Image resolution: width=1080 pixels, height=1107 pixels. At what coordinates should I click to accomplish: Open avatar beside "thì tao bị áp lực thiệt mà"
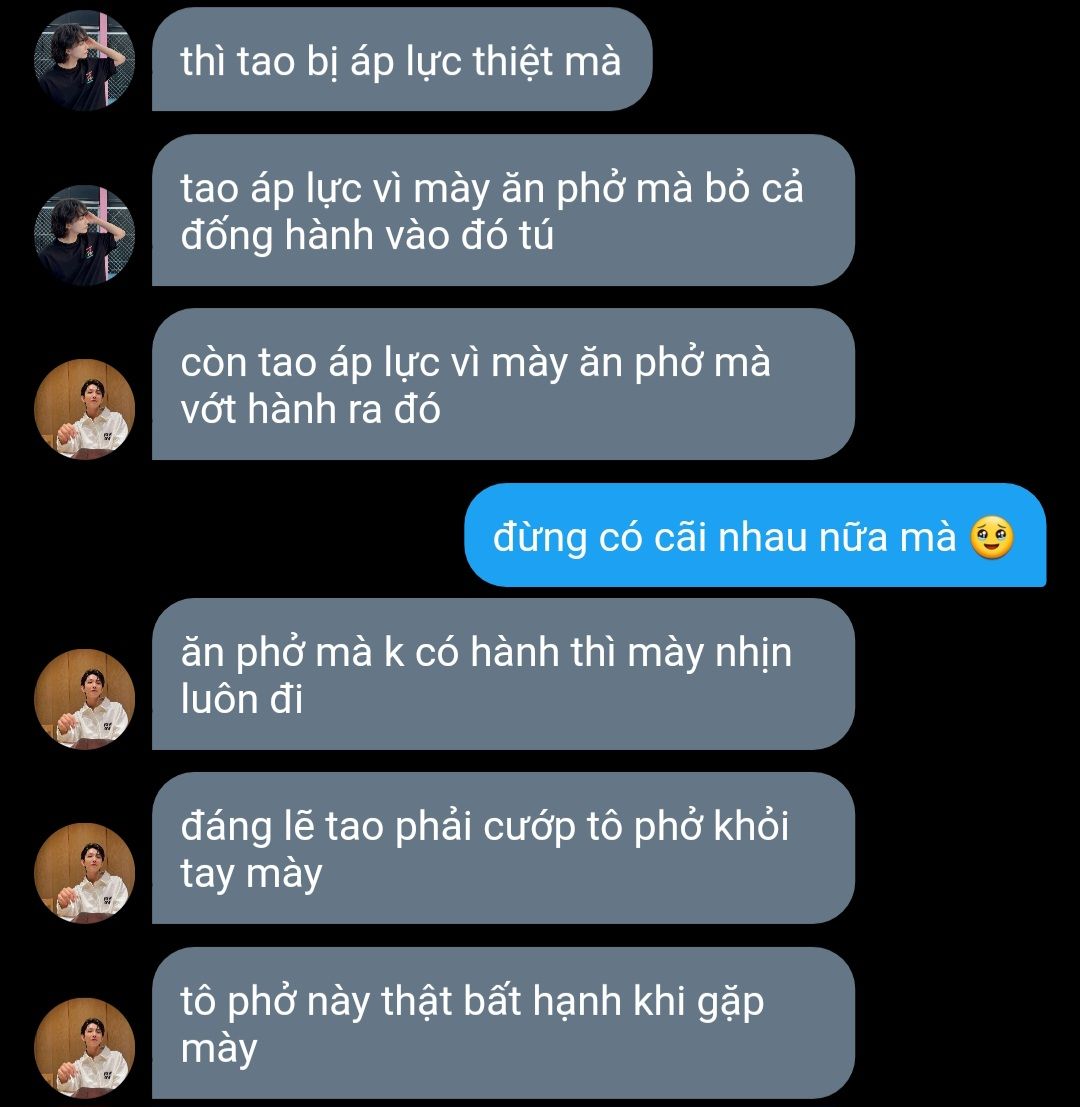[x=84, y=61]
